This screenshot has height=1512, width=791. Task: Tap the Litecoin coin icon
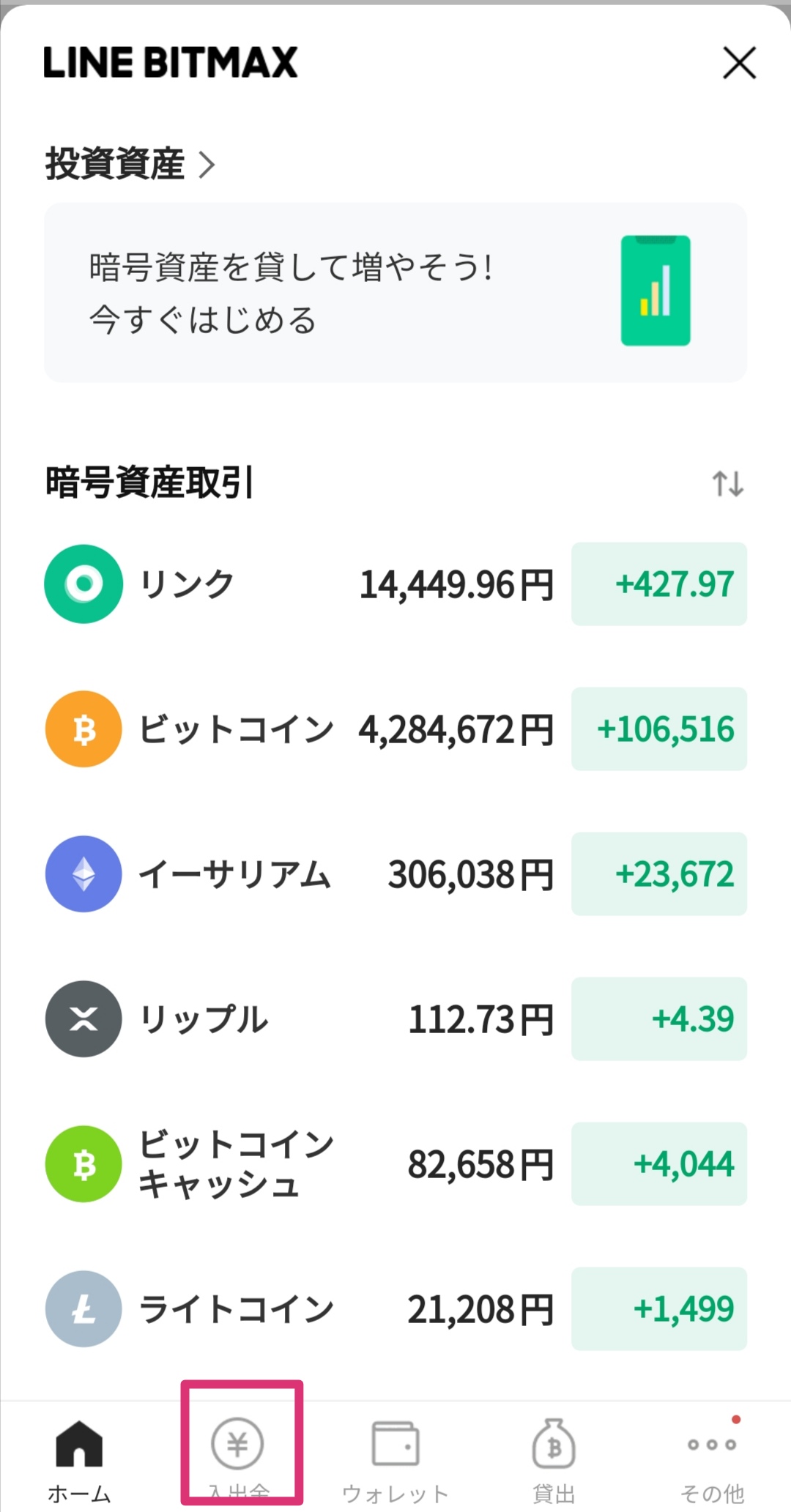[x=83, y=1309]
